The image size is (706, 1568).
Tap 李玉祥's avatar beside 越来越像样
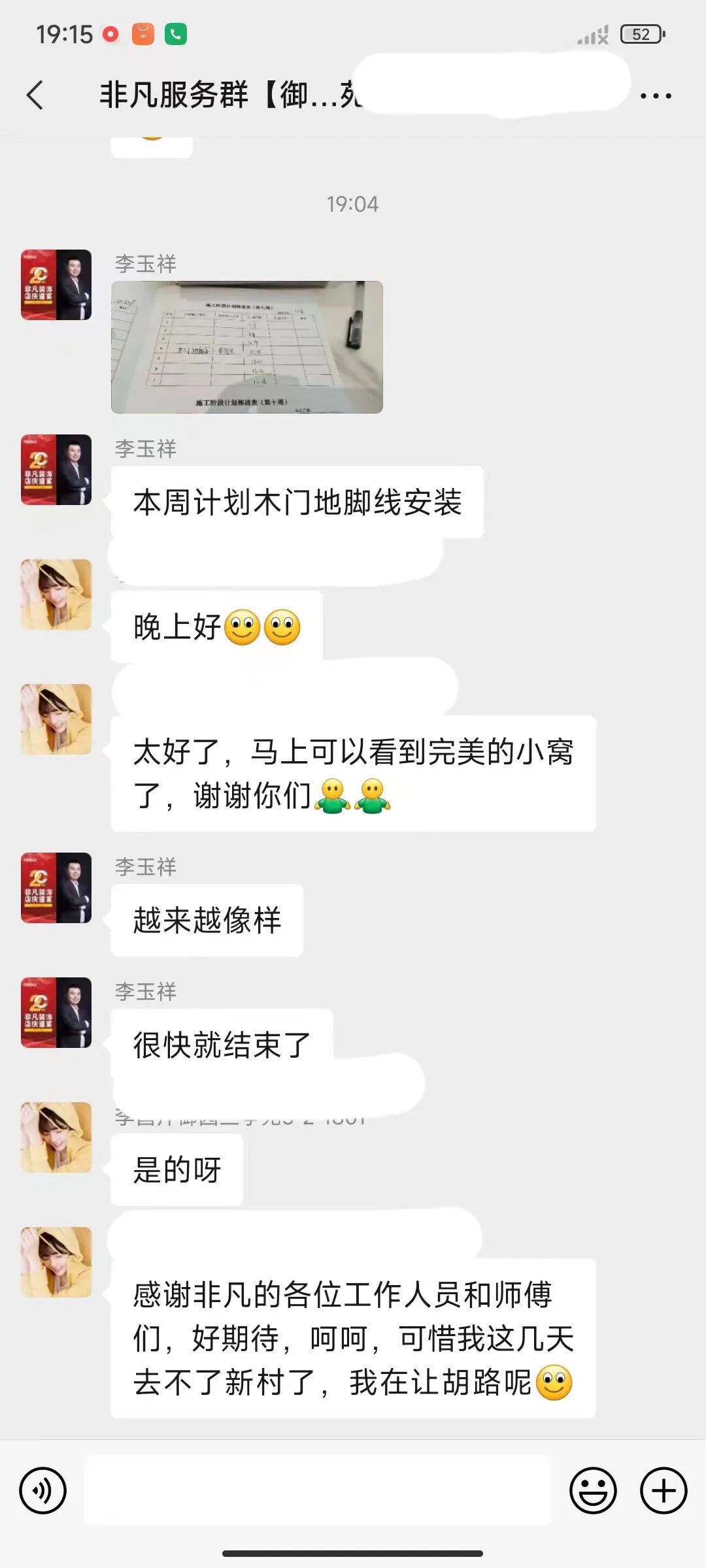pos(56,888)
